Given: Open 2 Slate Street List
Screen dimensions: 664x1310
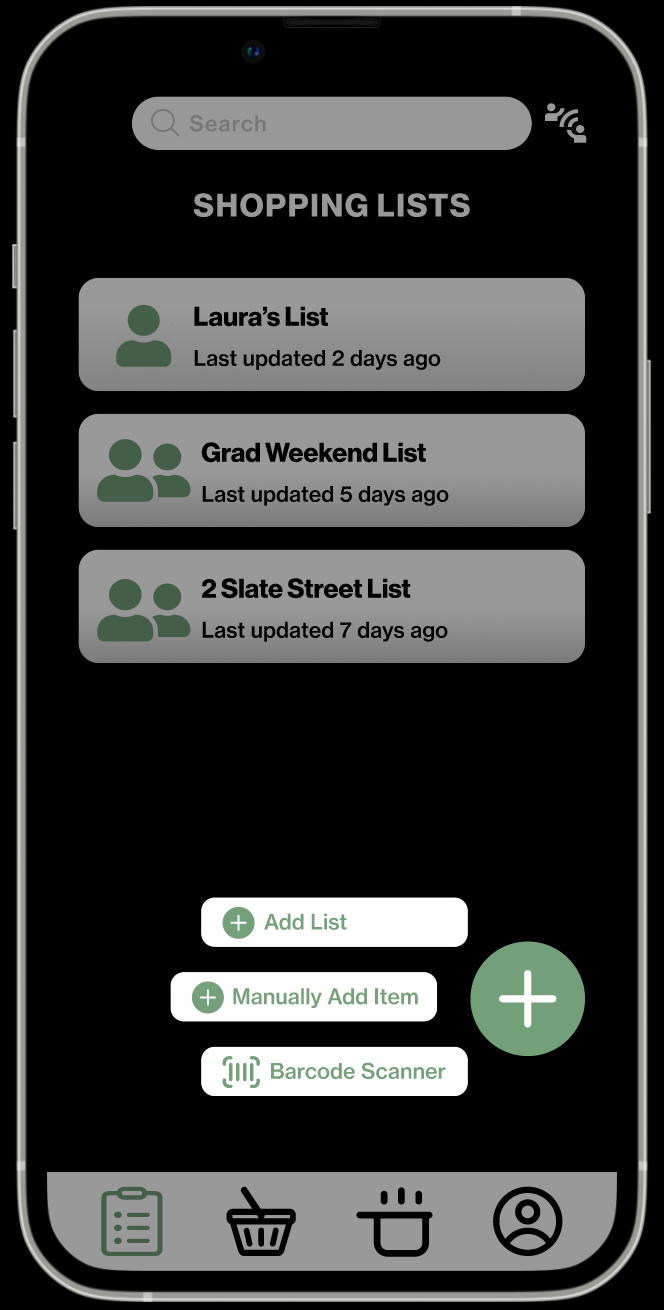Looking at the screenshot, I should pyautogui.click(x=331, y=607).
